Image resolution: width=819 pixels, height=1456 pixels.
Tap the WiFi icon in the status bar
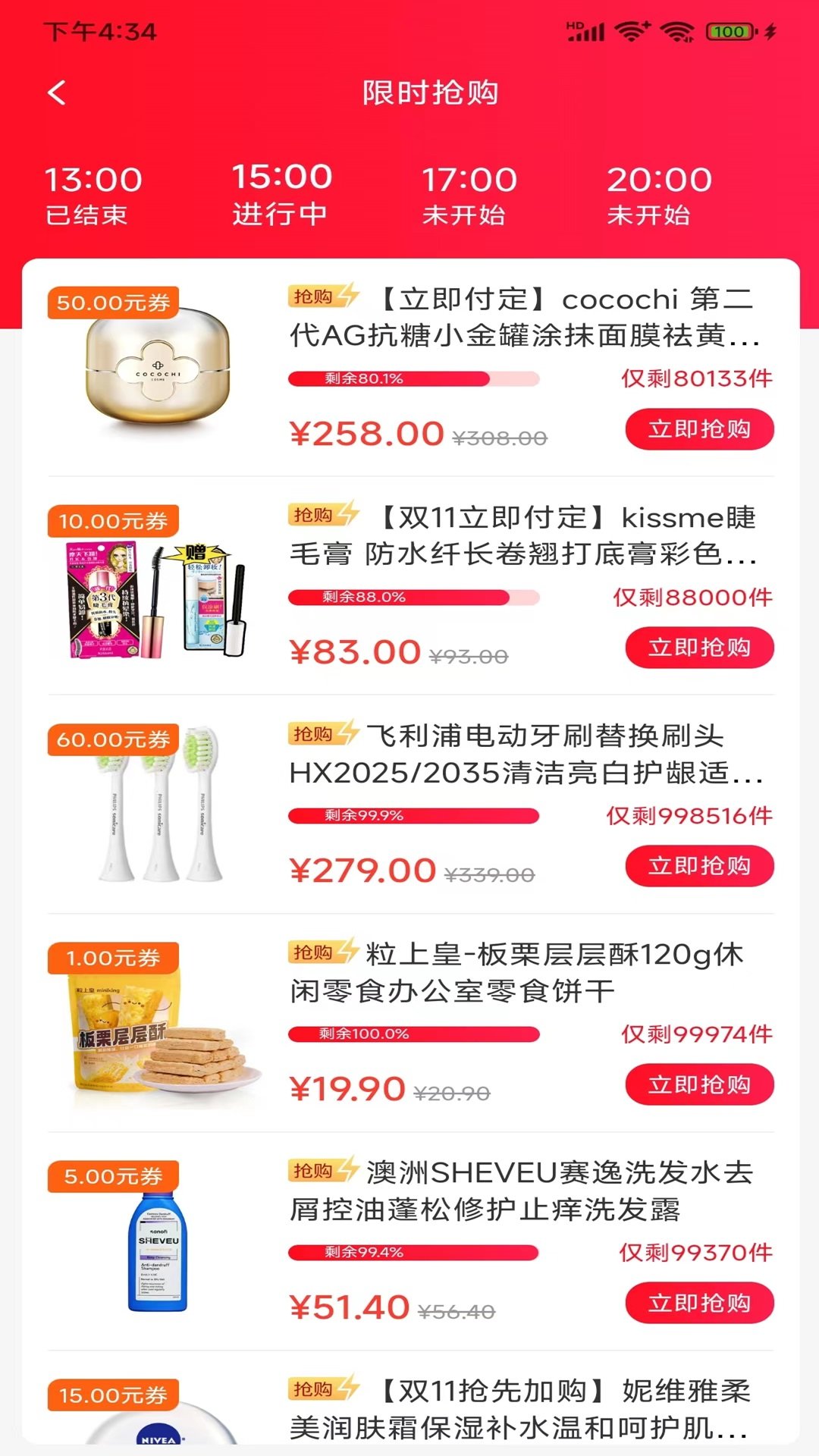632,31
